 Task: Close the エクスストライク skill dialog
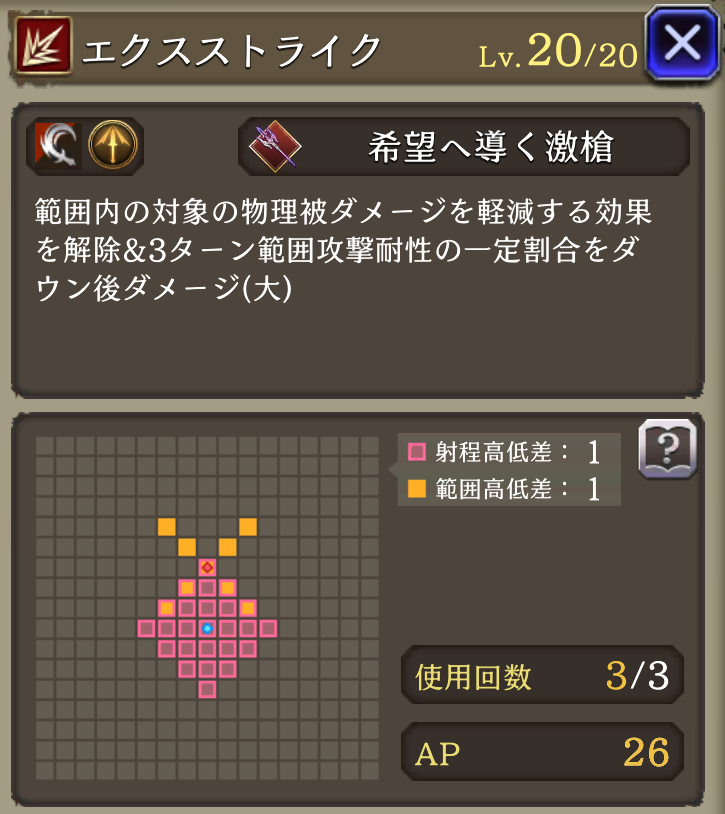click(x=683, y=44)
